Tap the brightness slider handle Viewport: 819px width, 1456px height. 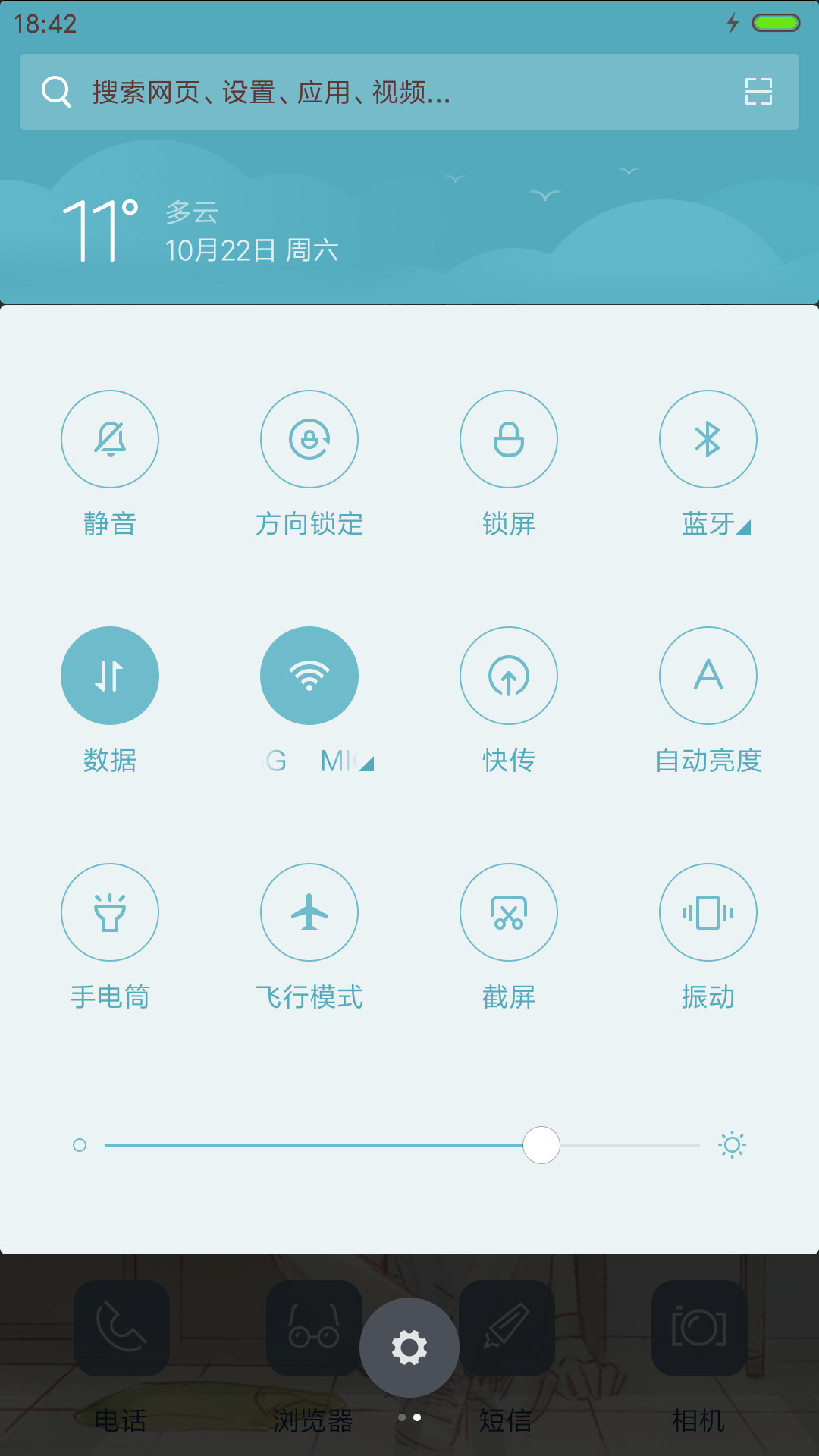(x=541, y=1145)
